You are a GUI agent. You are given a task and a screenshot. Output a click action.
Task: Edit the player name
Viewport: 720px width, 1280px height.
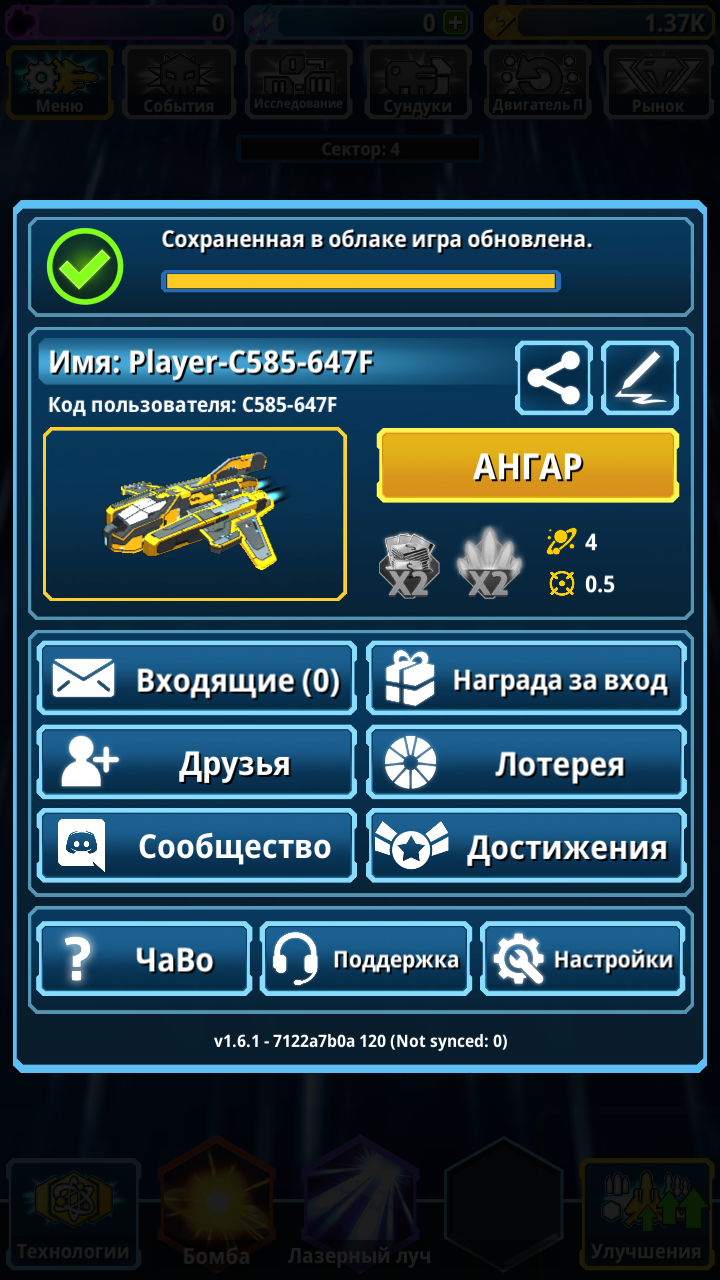(x=640, y=378)
